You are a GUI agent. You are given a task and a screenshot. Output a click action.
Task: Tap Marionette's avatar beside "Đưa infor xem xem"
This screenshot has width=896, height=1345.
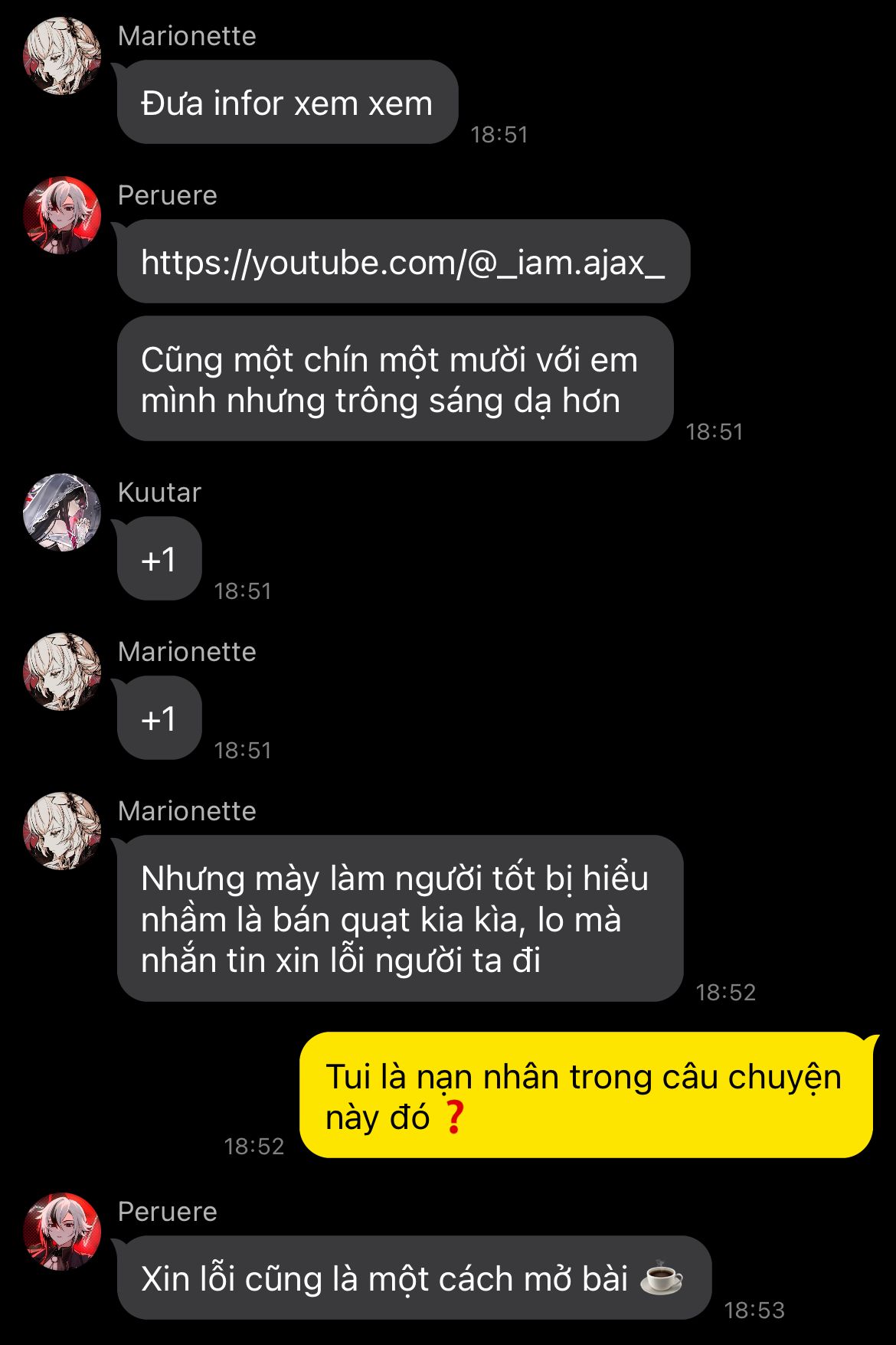click(x=62, y=56)
